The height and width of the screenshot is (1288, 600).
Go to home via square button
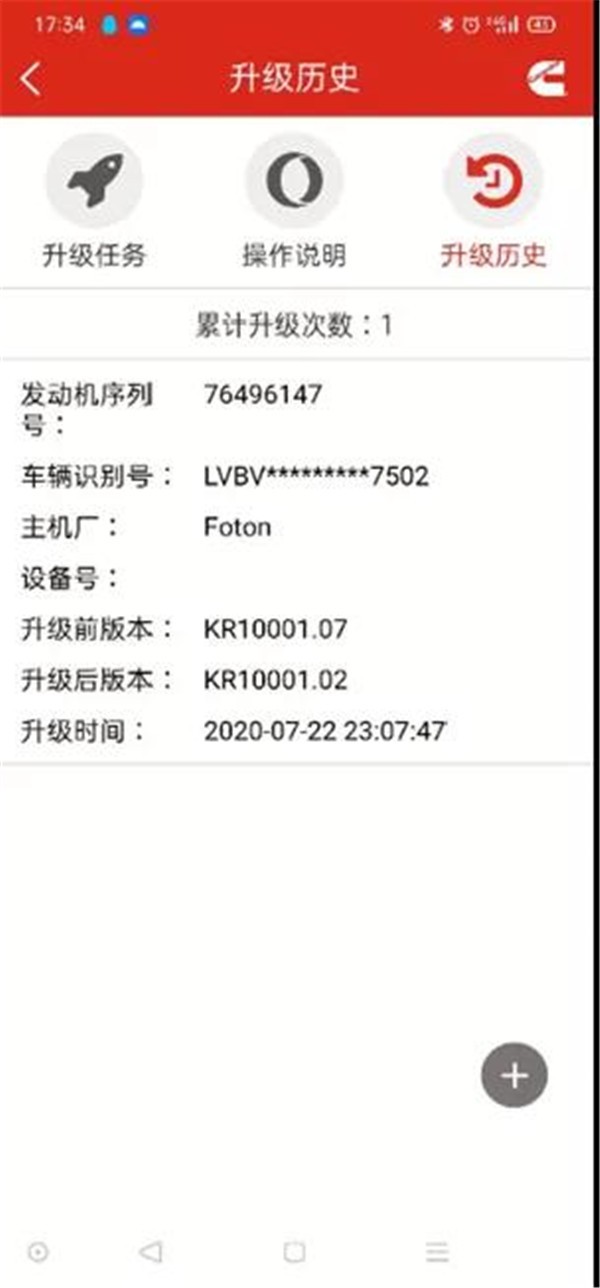point(294,1251)
